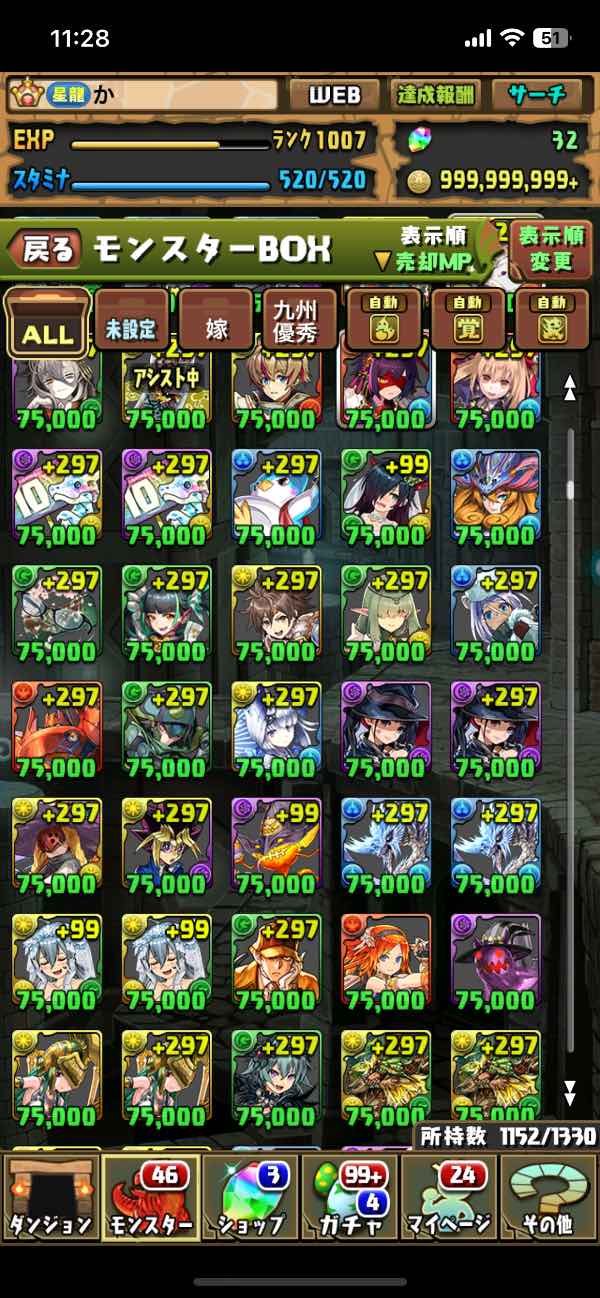Change sort order with 表示順変更
The height and width of the screenshot is (1298, 600).
pyautogui.click(x=550, y=250)
